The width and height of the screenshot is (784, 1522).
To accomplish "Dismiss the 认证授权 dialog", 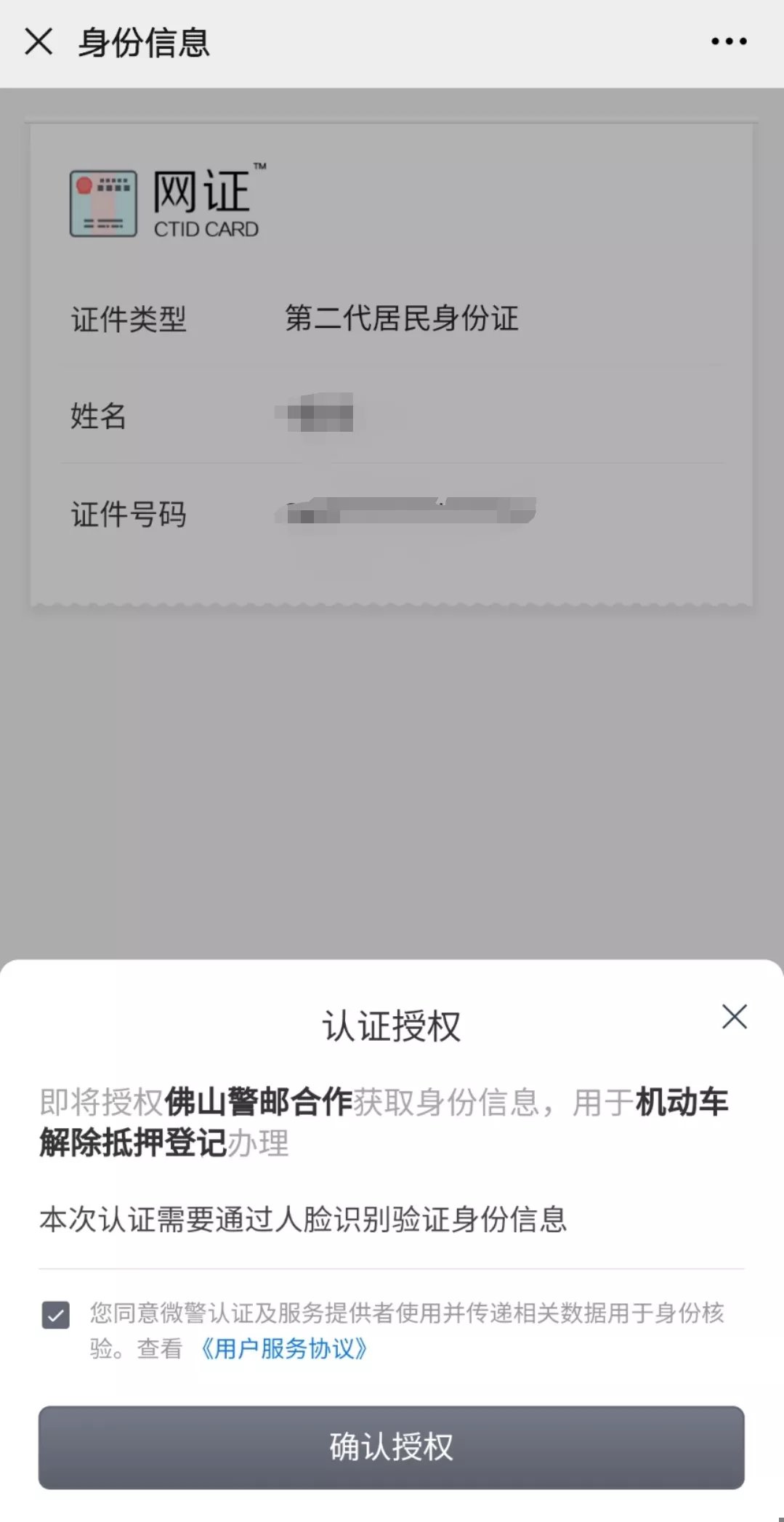I will point(734,1016).
